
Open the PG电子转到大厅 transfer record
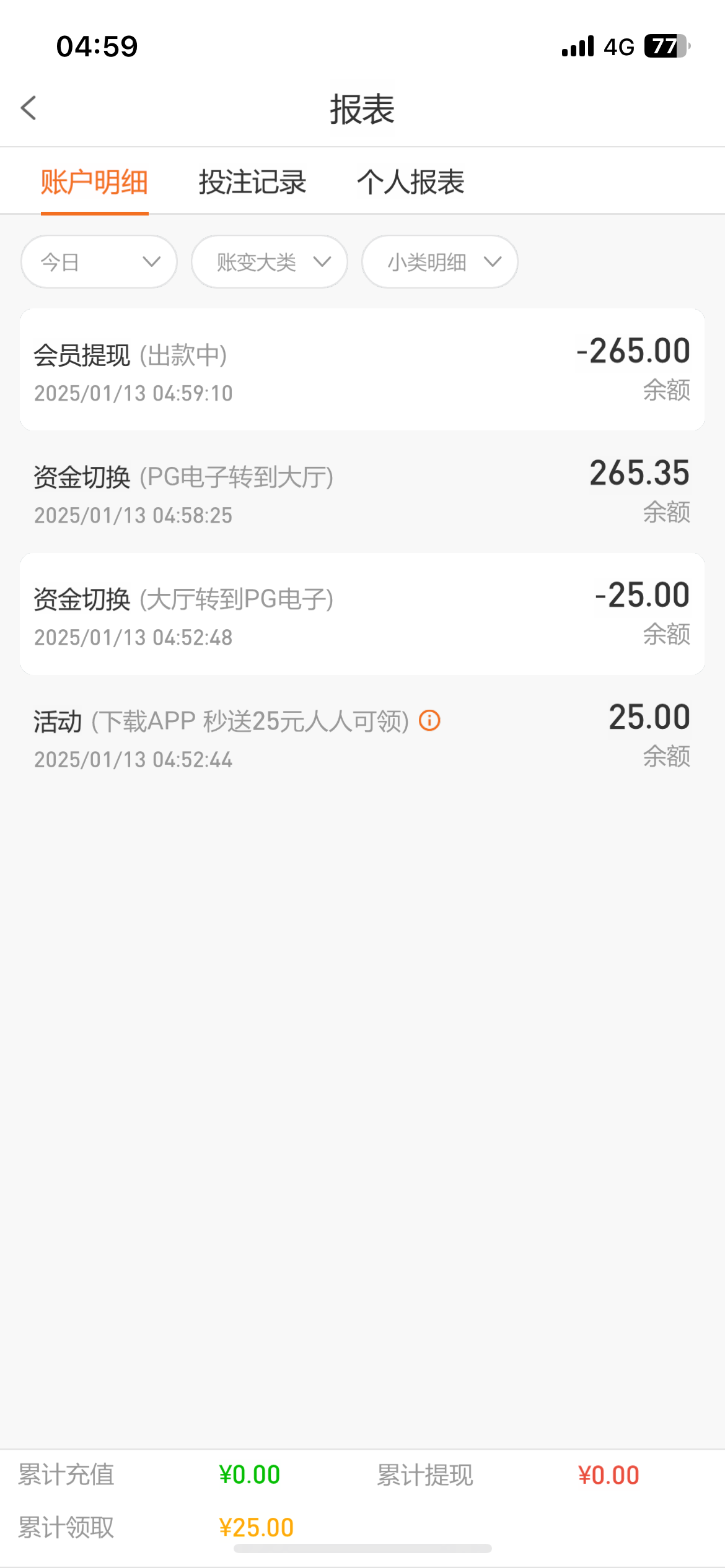coord(362,492)
